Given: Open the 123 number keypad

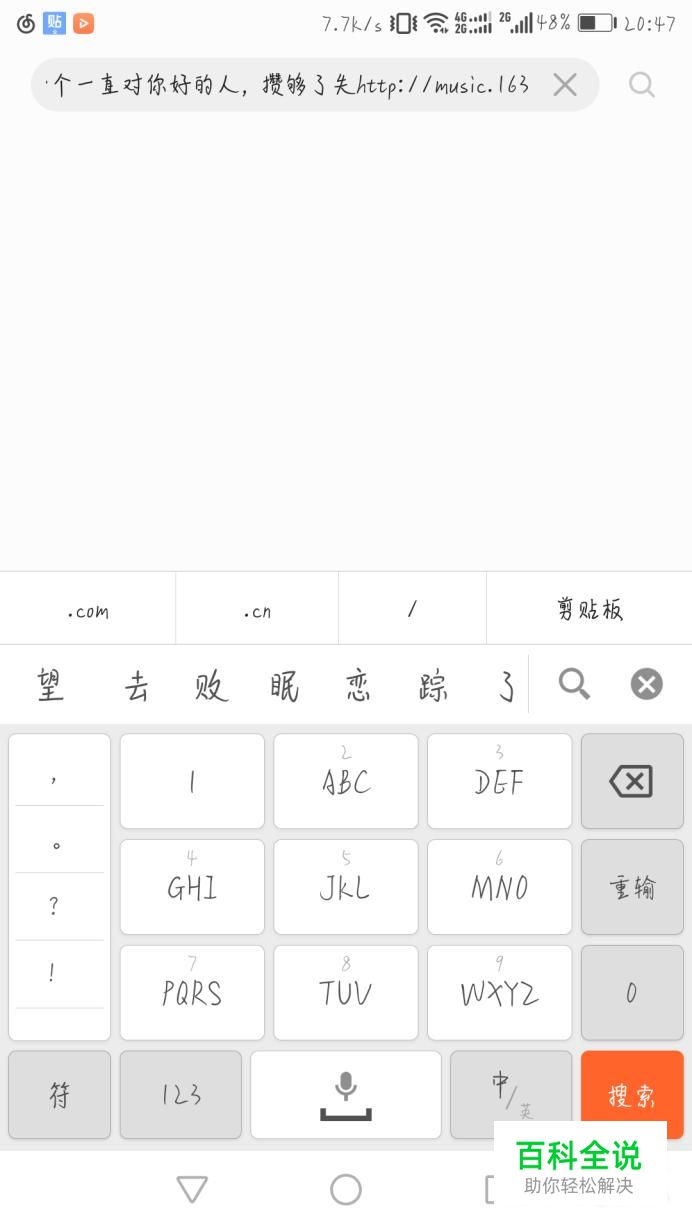Looking at the screenshot, I should [x=181, y=1094].
